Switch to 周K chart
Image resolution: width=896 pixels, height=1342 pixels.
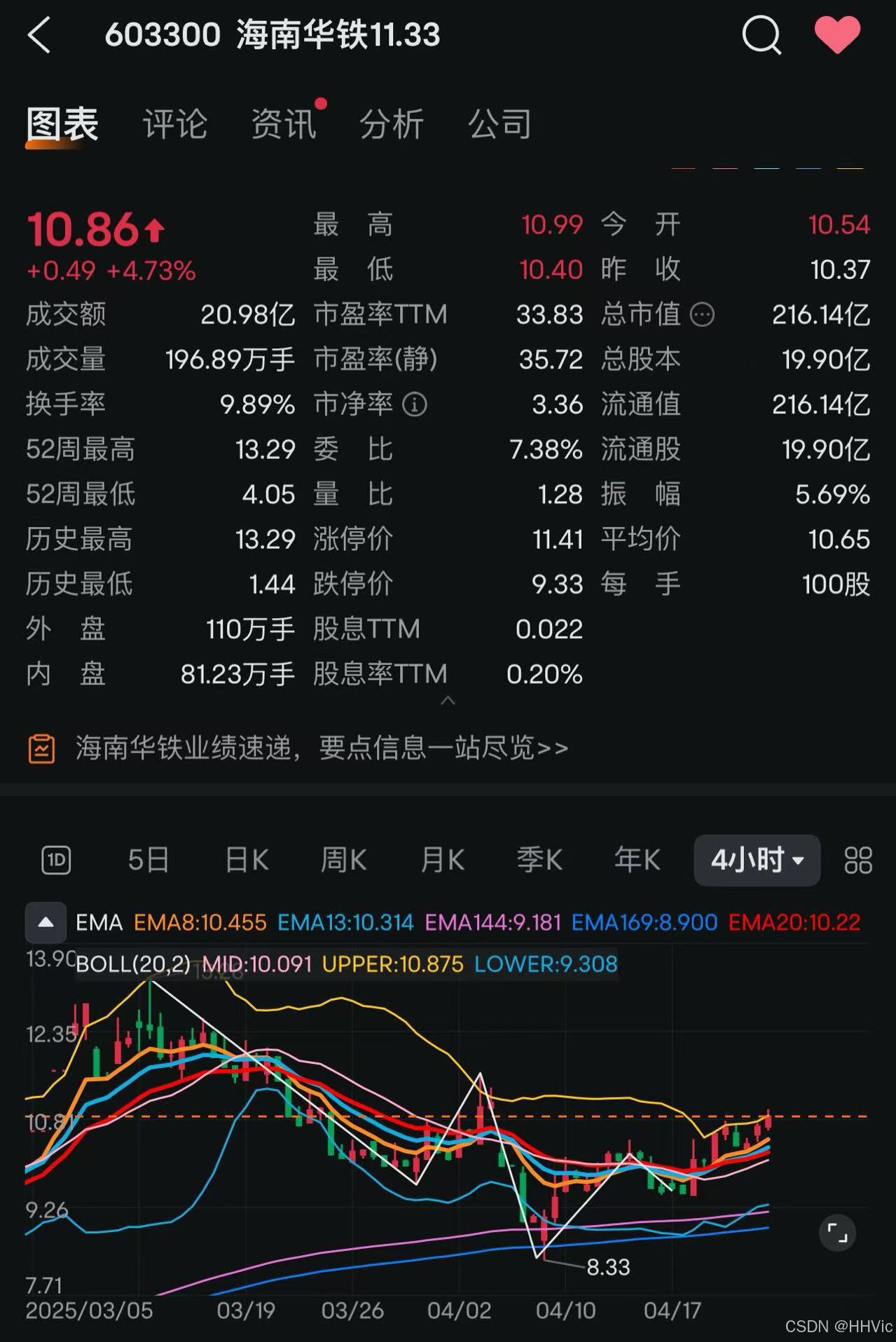pos(343,860)
